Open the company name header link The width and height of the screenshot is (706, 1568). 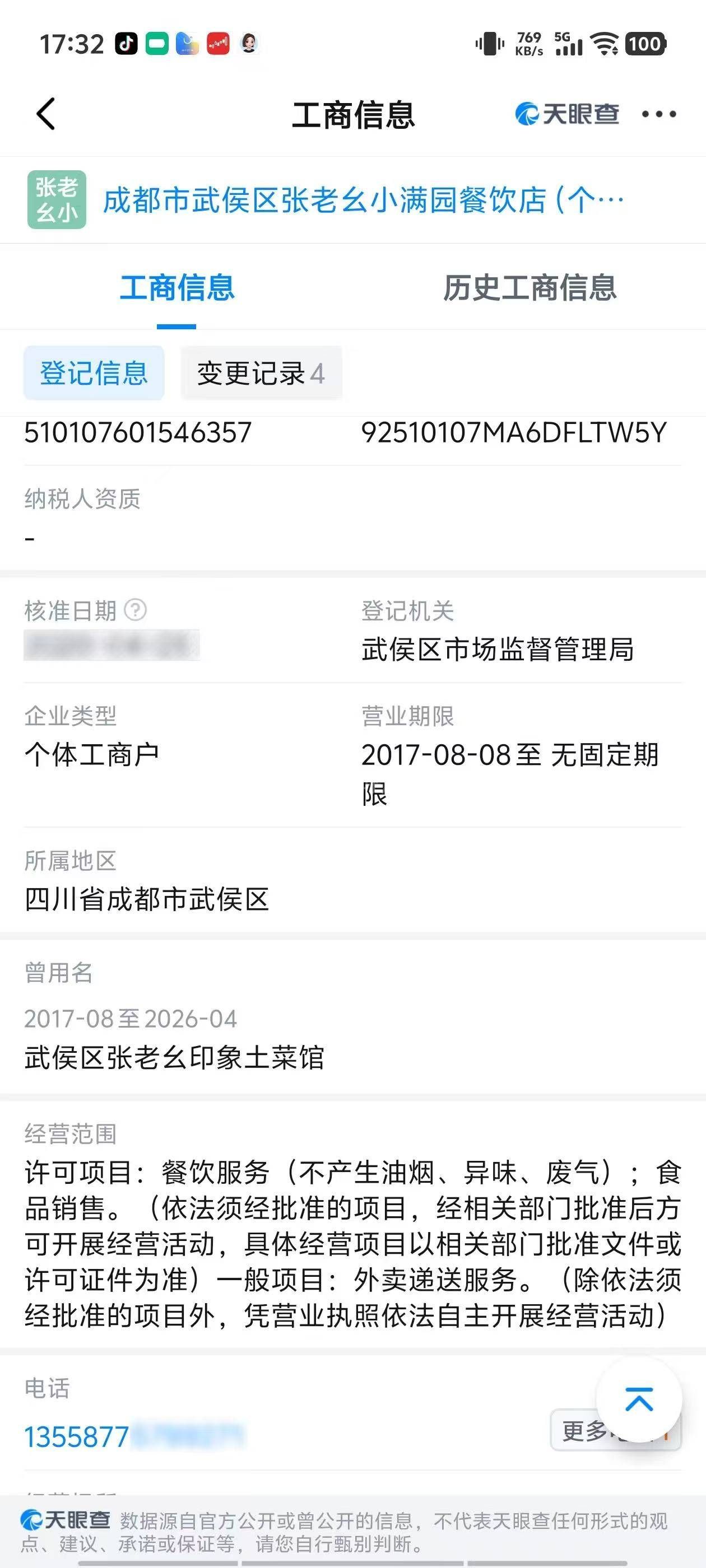(x=363, y=200)
